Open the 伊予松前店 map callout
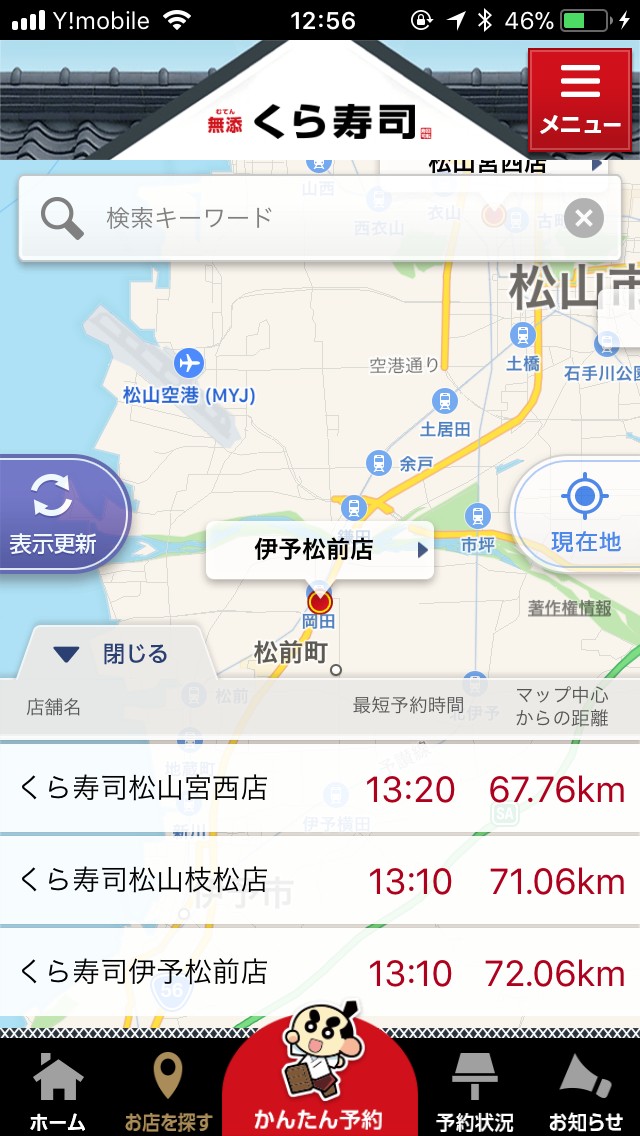 (320, 550)
